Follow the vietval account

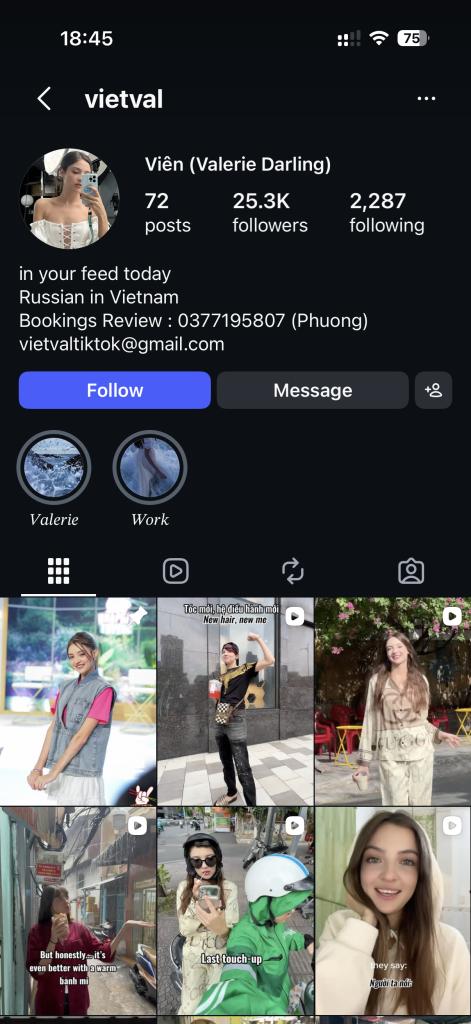(114, 390)
